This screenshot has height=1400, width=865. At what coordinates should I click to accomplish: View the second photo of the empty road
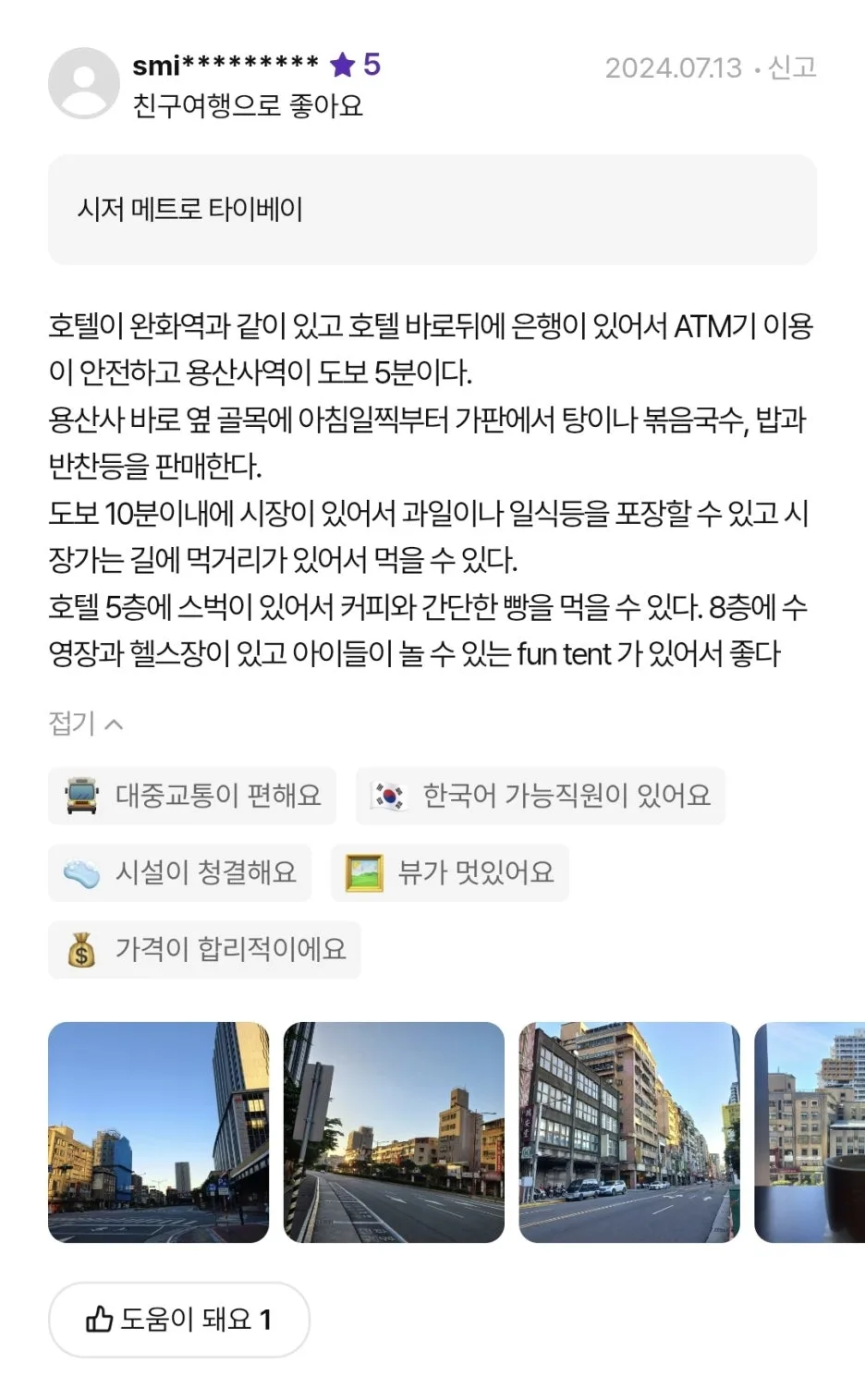click(394, 1132)
